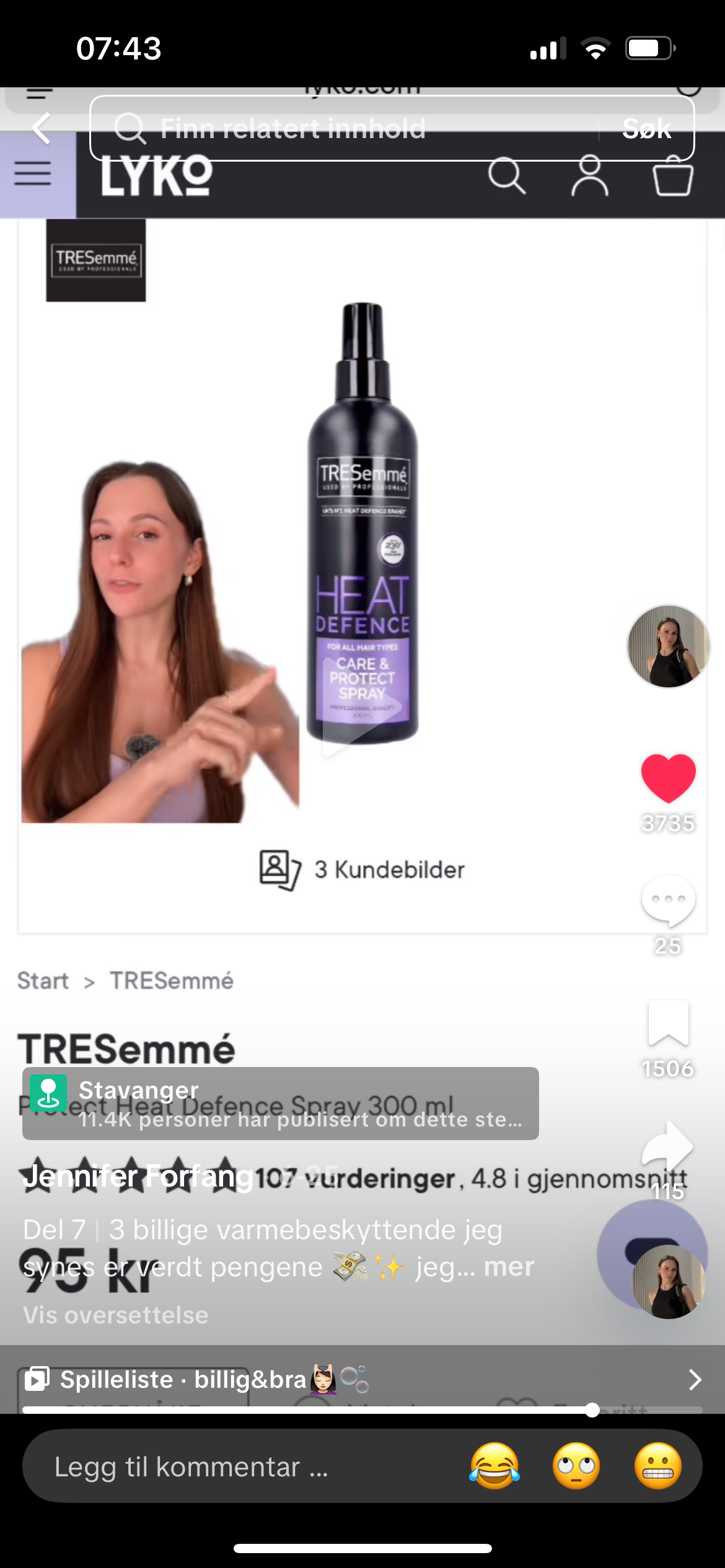This screenshot has width=725, height=1568.
Task: Open the Finn relatert innhold search field
Action: 347,128
